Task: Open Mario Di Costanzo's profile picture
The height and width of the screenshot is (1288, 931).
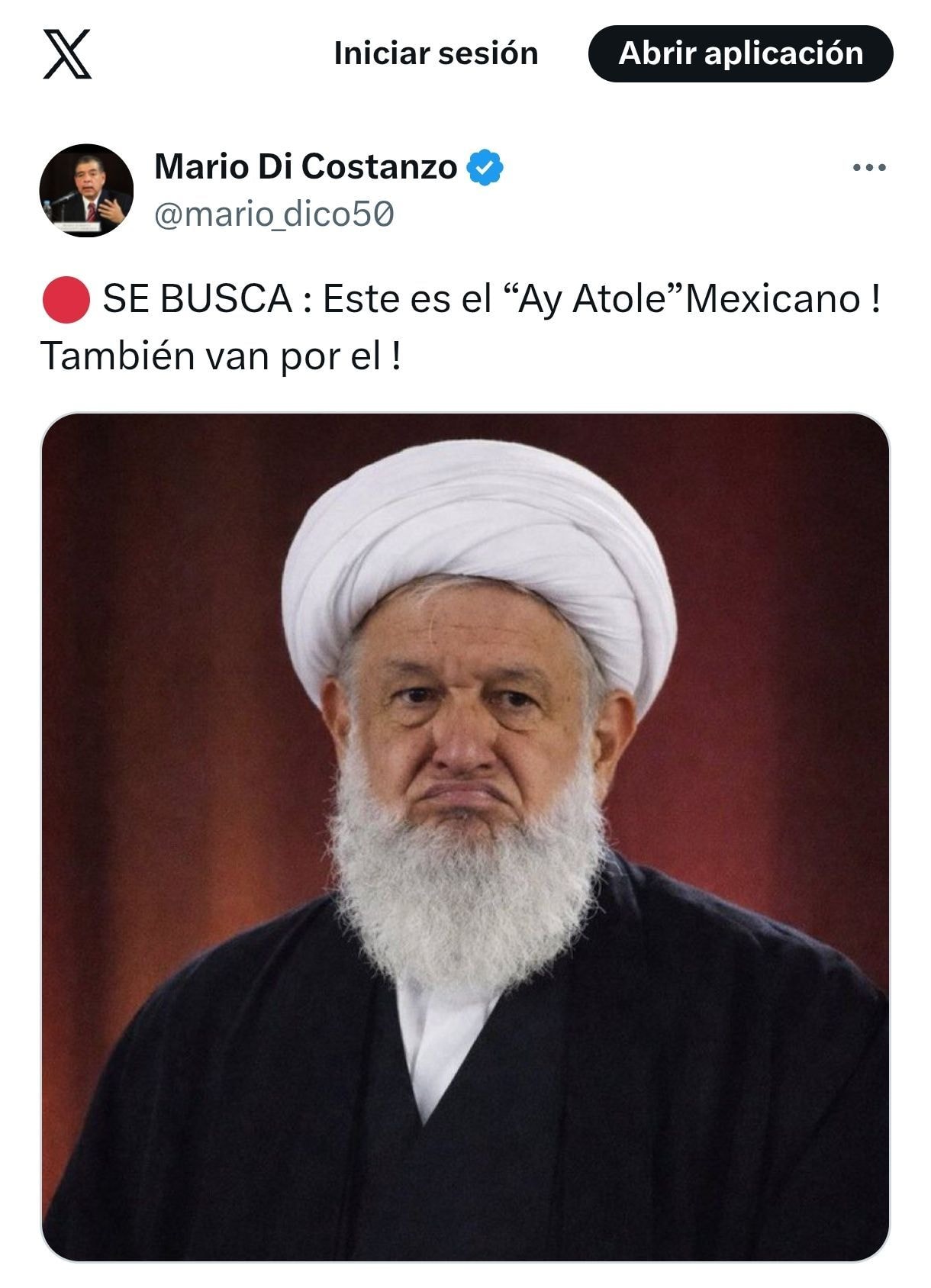Action: pos(86,190)
